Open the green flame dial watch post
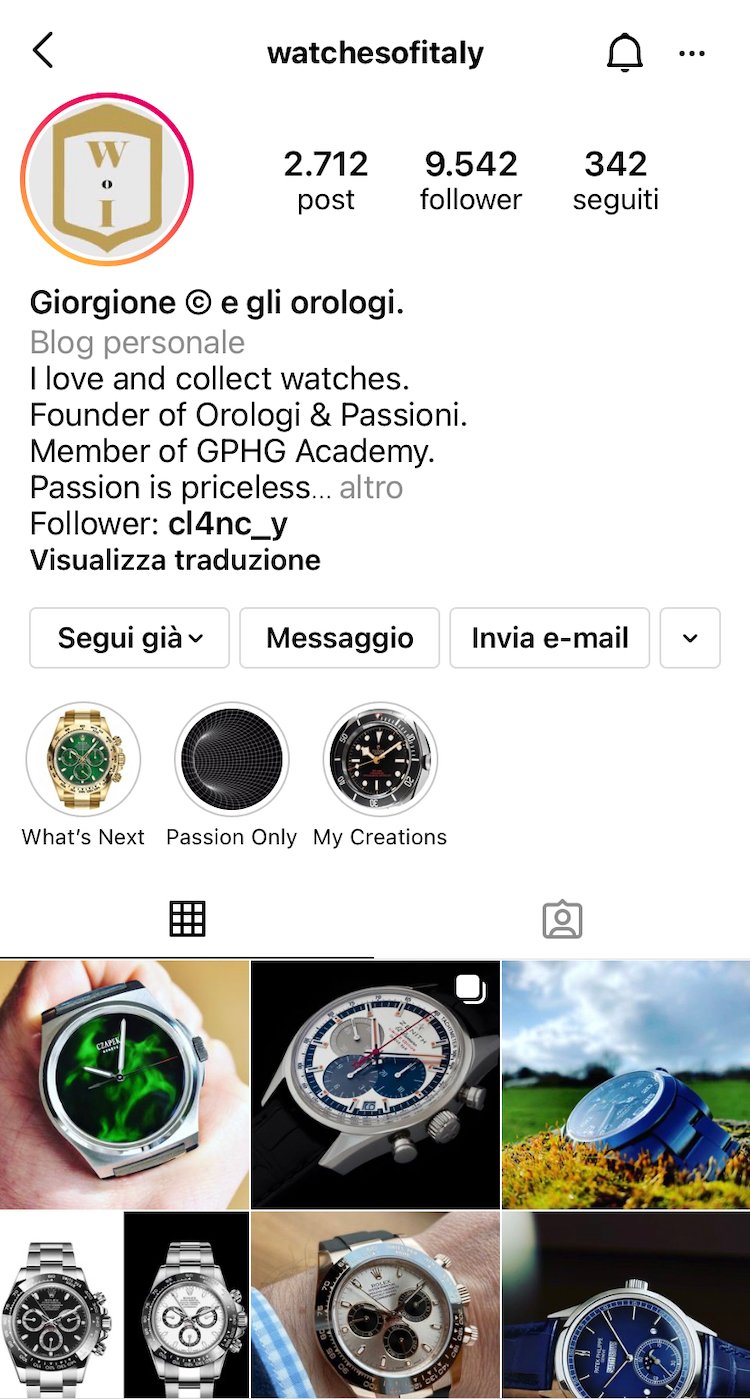The height and width of the screenshot is (1399, 750). pos(124,1085)
